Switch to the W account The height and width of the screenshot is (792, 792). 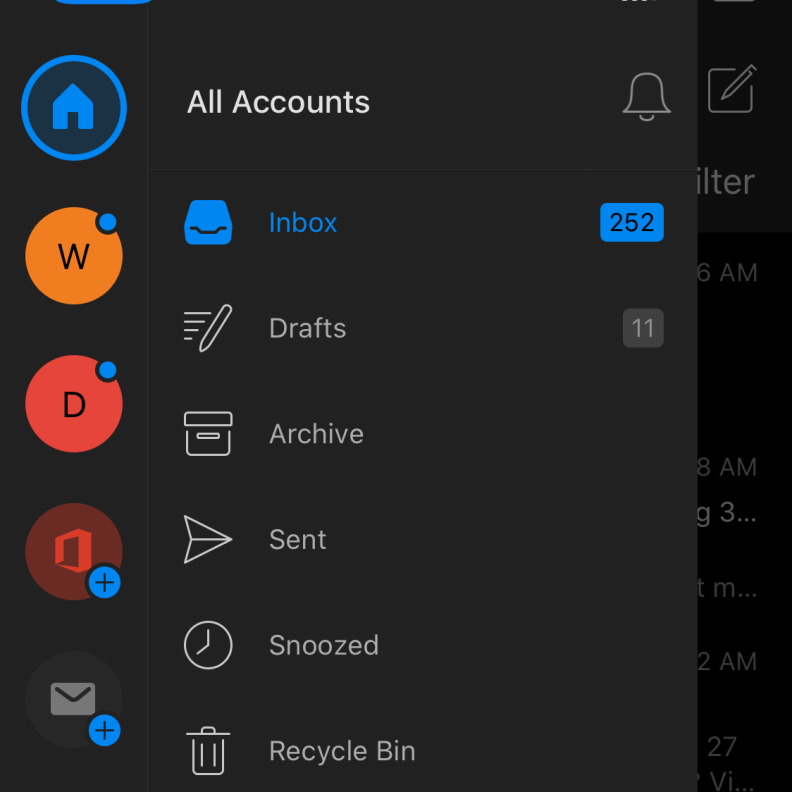click(74, 256)
